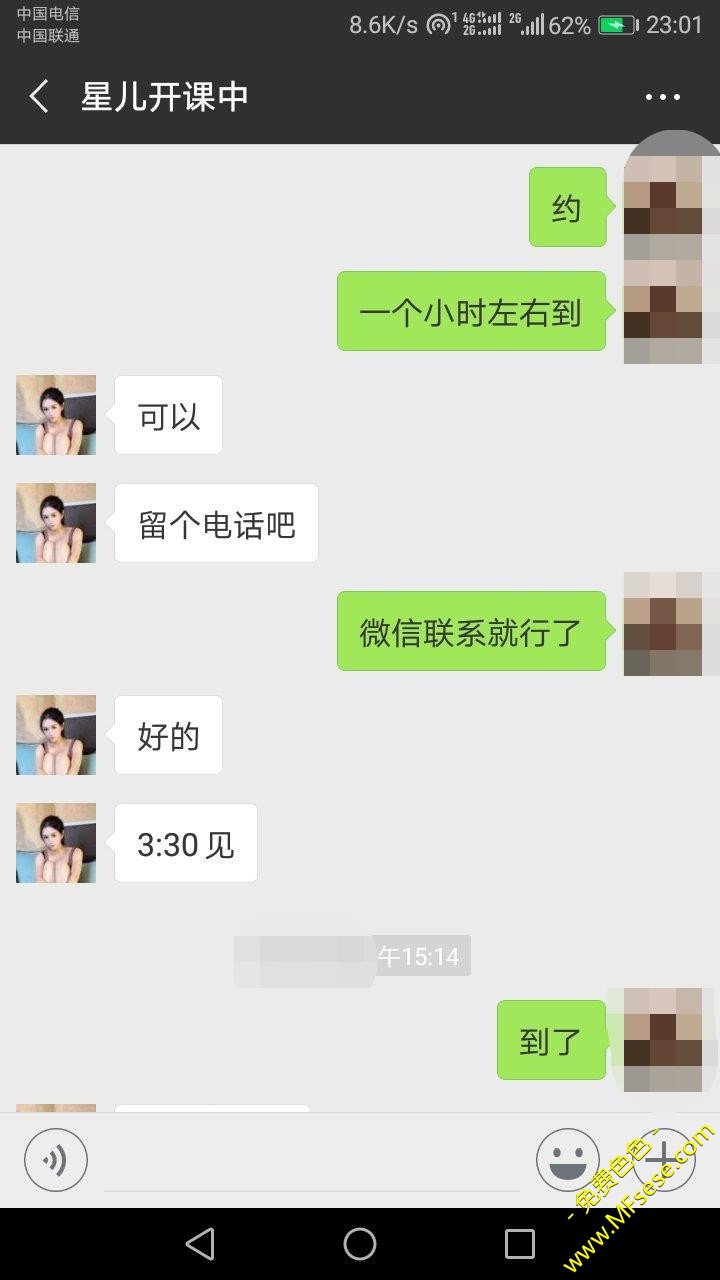Open the chat overflow menu
Image resolution: width=720 pixels, height=1280 pixels.
point(662,97)
